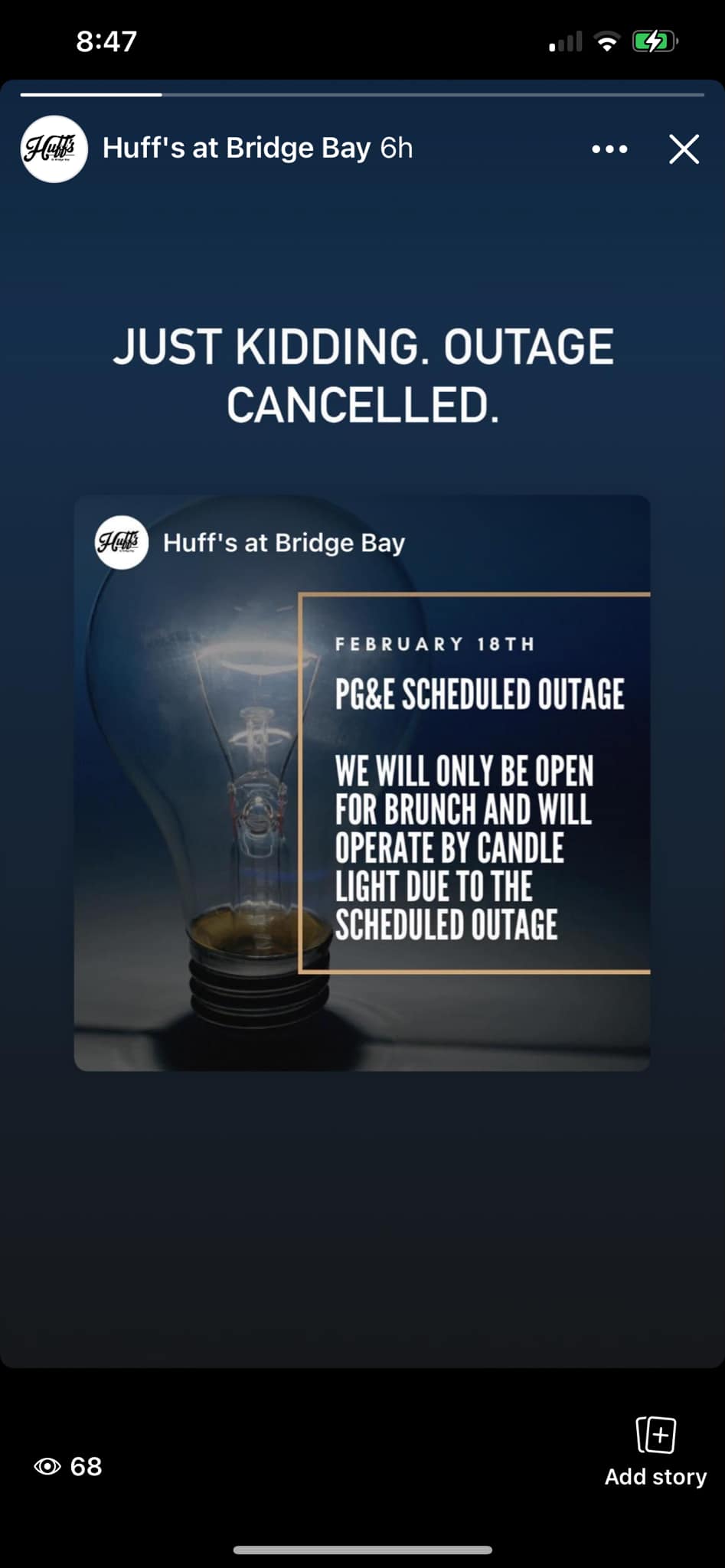
Task: Close the story viewer
Action: point(684,149)
